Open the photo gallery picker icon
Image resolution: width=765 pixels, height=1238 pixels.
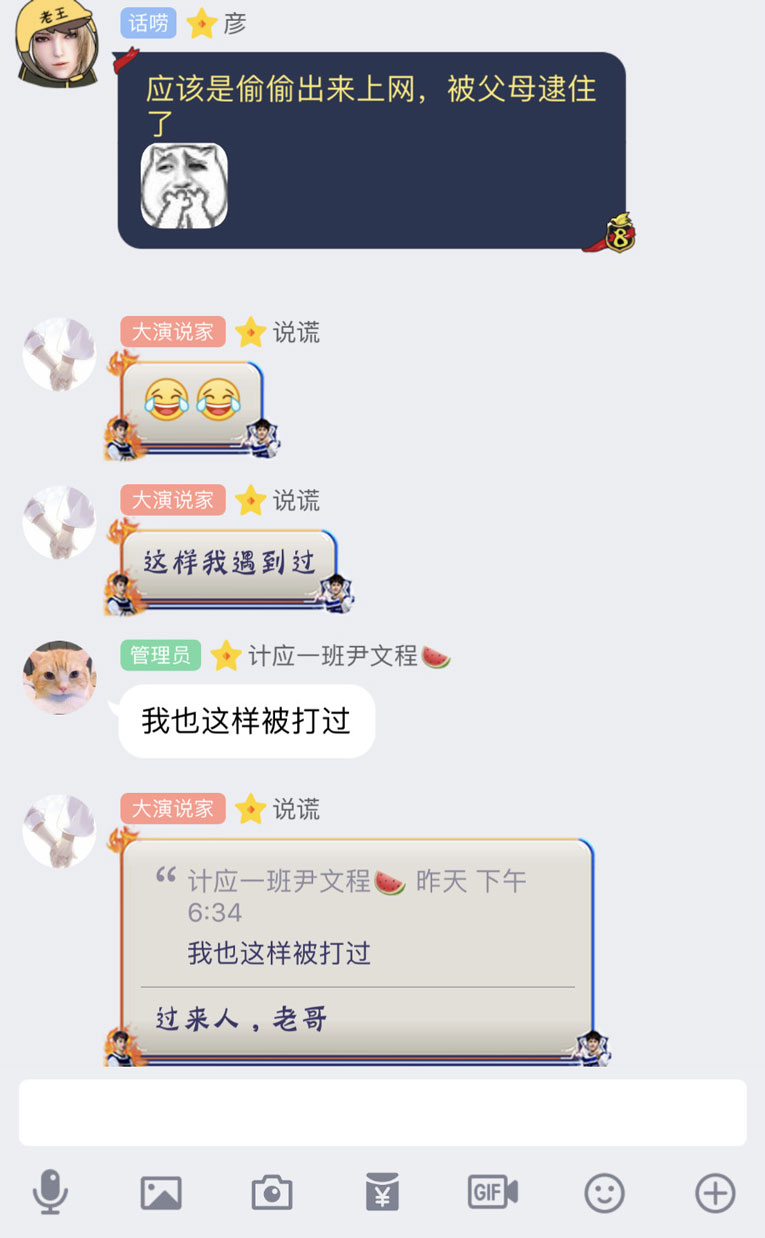pyautogui.click(x=161, y=1192)
